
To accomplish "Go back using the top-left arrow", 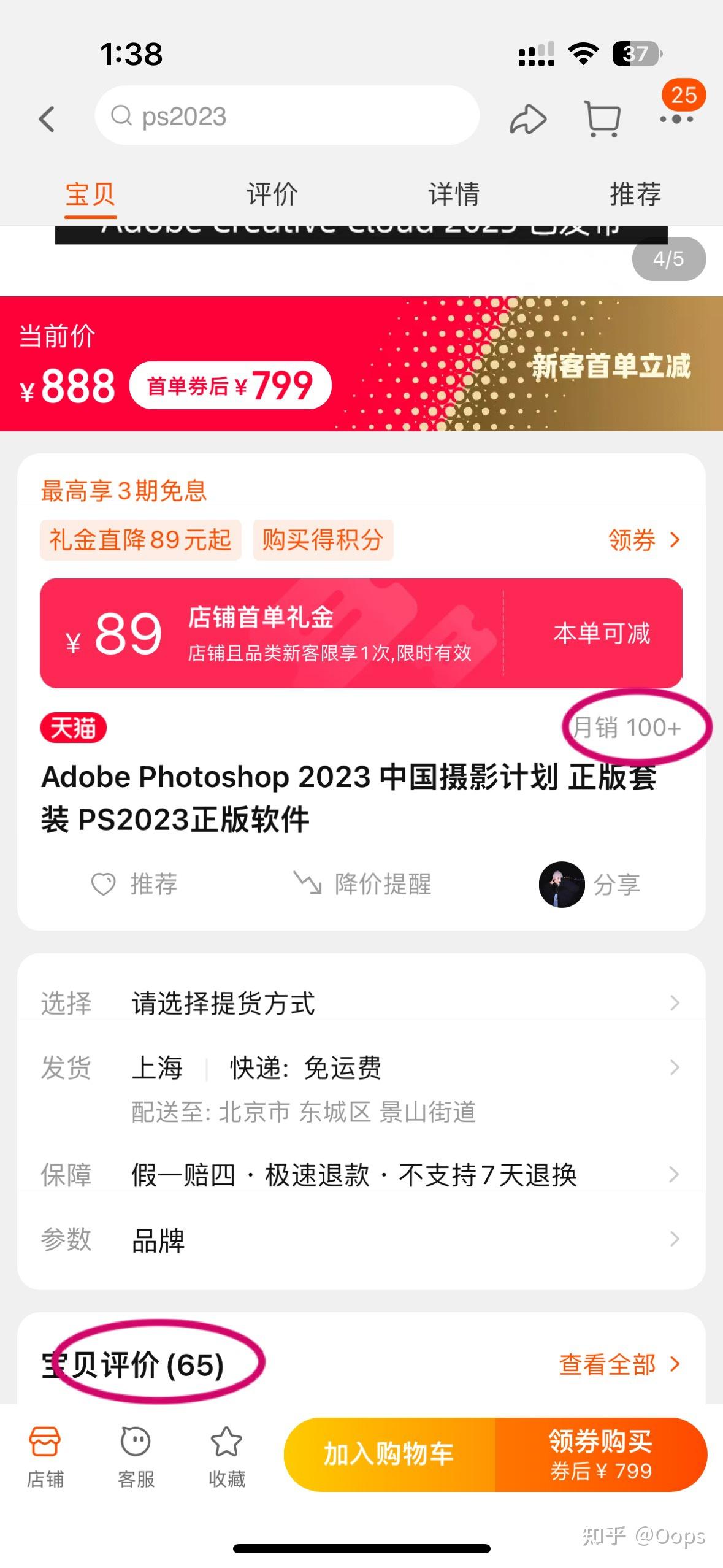I will [x=47, y=118].
